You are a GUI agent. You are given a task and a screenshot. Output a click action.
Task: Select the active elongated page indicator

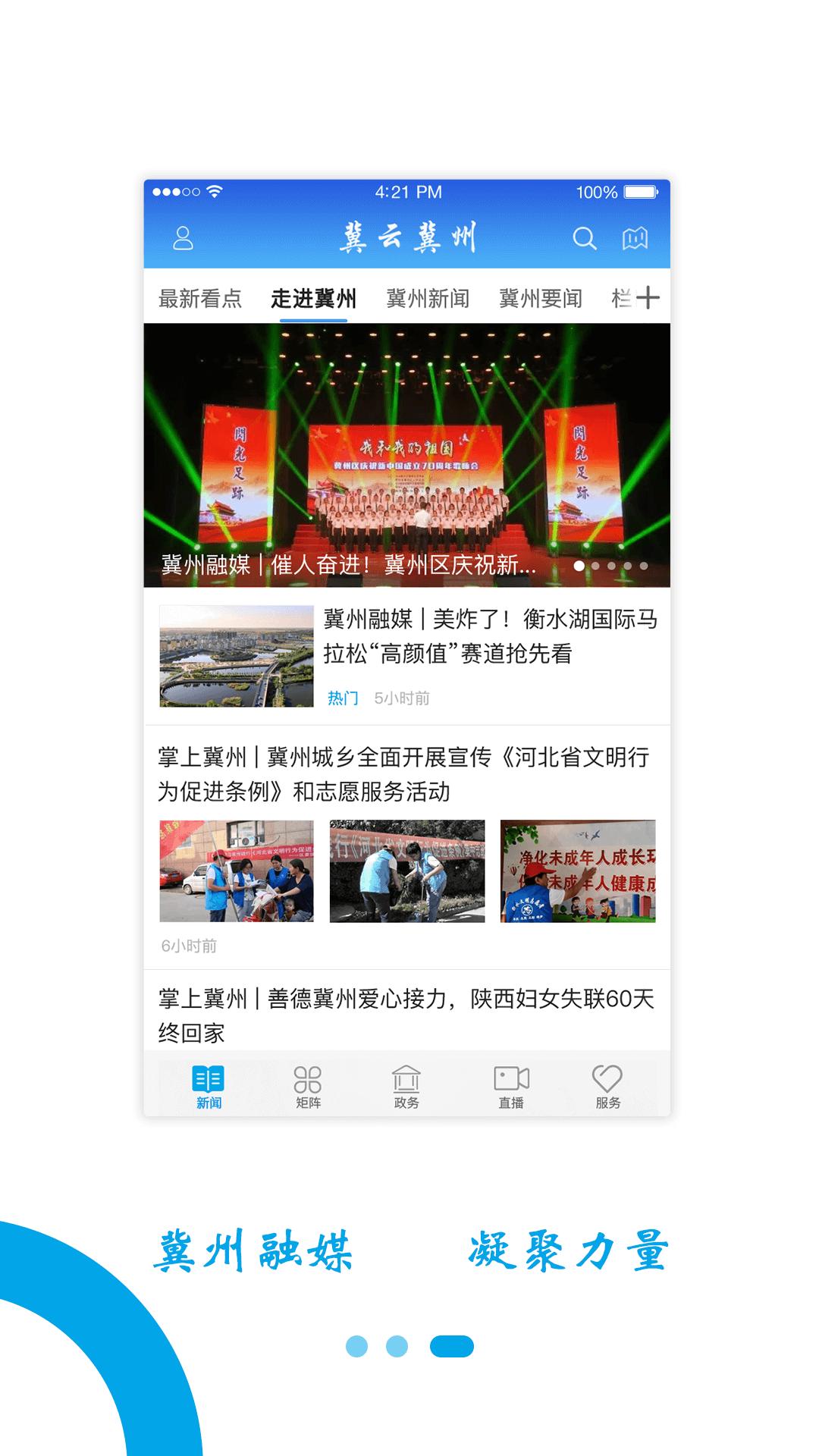click(x=451, y=1346)
